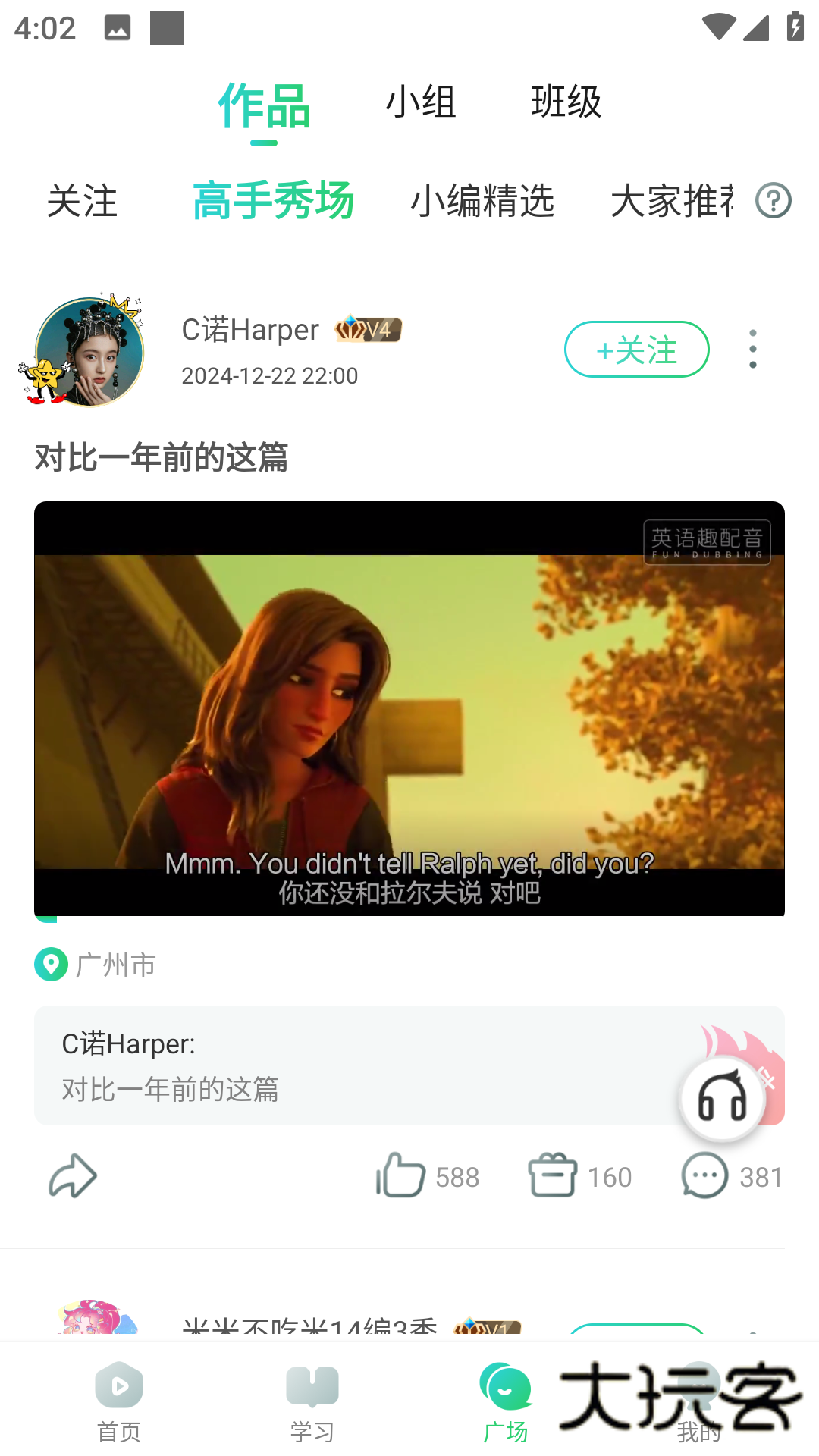Open comments on C诺Harper's post

705,1176
